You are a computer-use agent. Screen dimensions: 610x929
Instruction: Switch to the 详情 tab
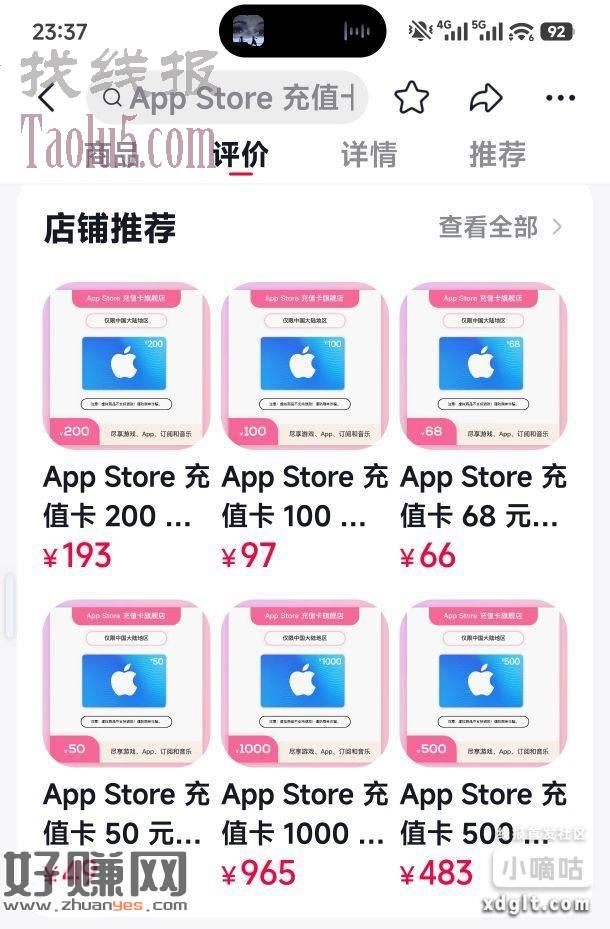[368, 155]
